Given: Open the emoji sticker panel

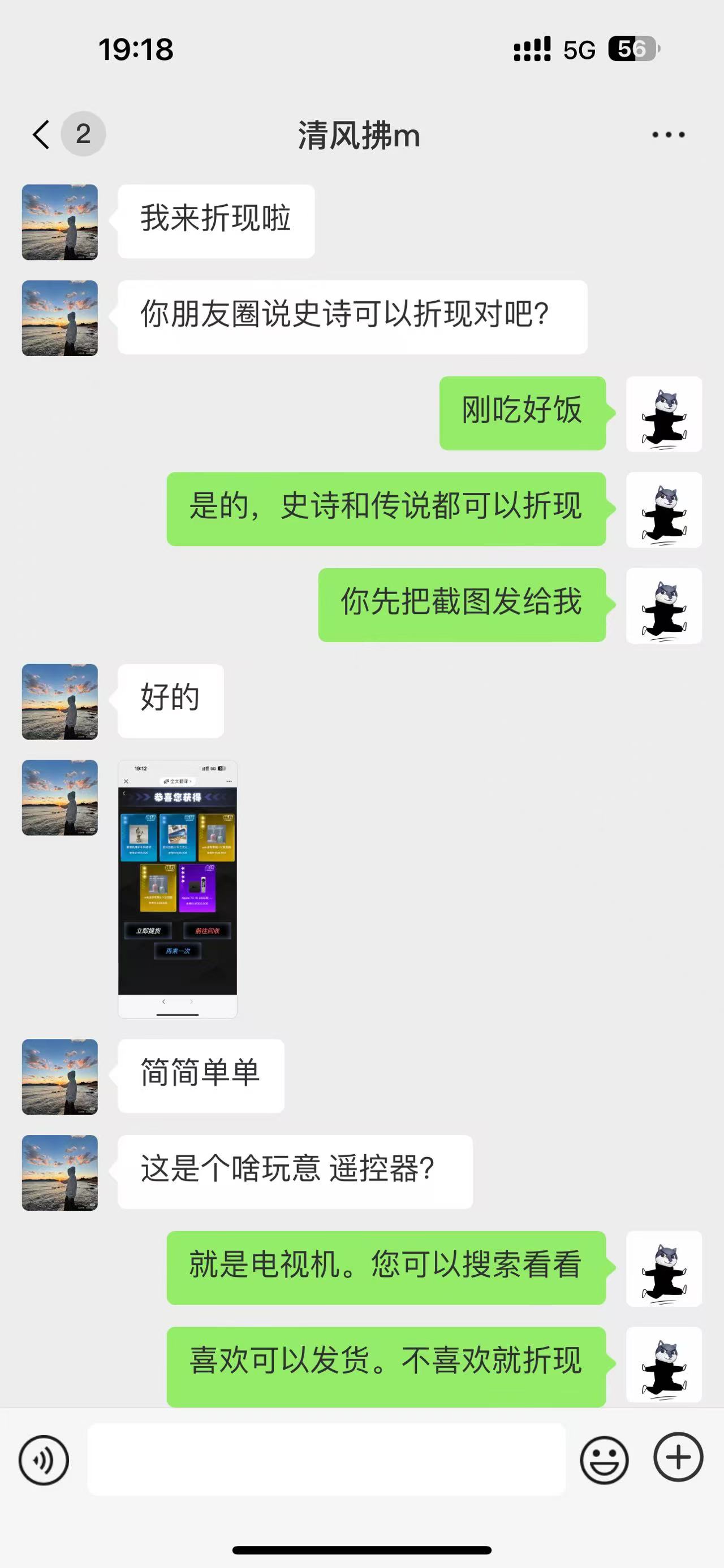Looking at the screenshot, I should pos(604,1459).
